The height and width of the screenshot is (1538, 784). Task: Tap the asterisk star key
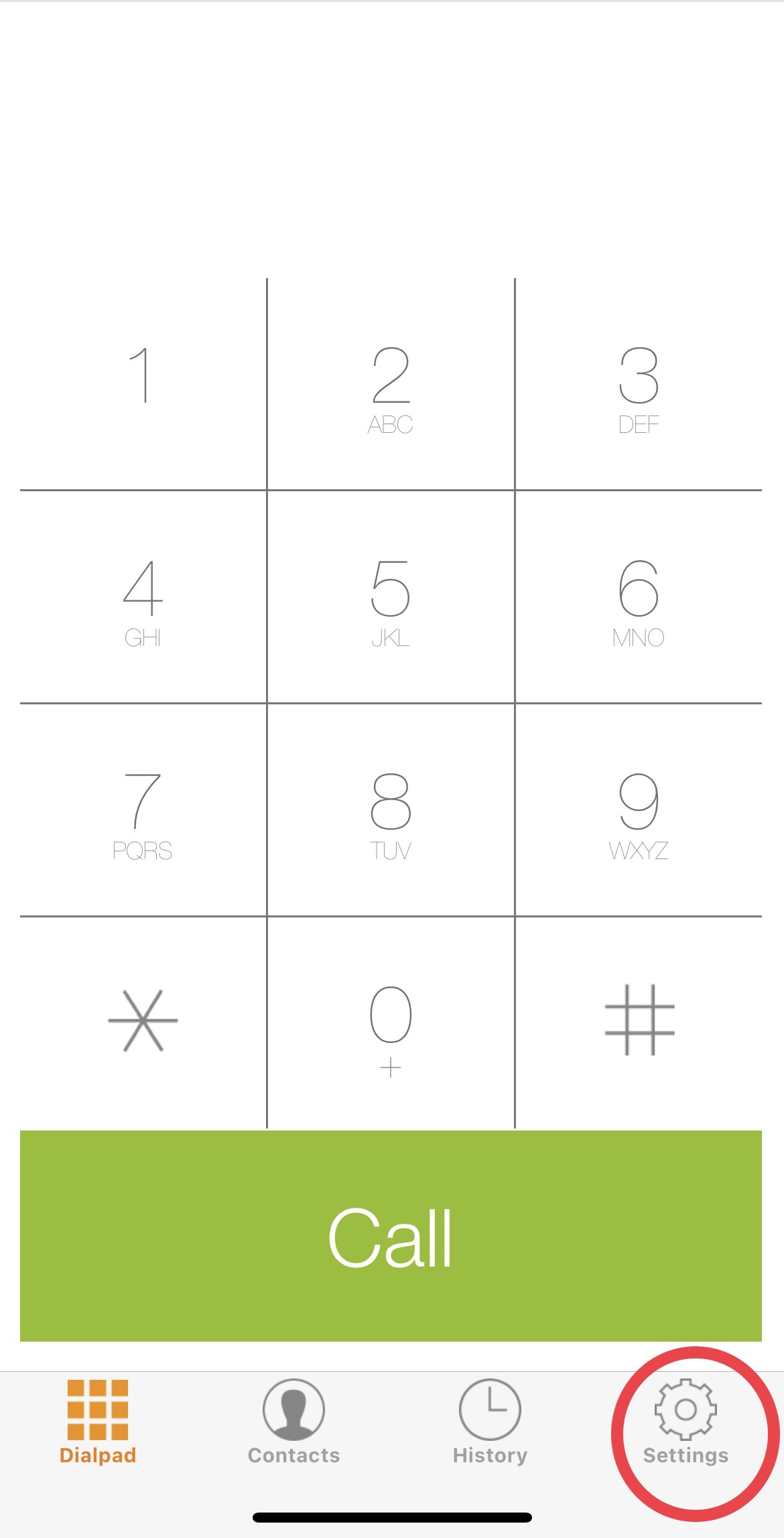coord(143,1023)
